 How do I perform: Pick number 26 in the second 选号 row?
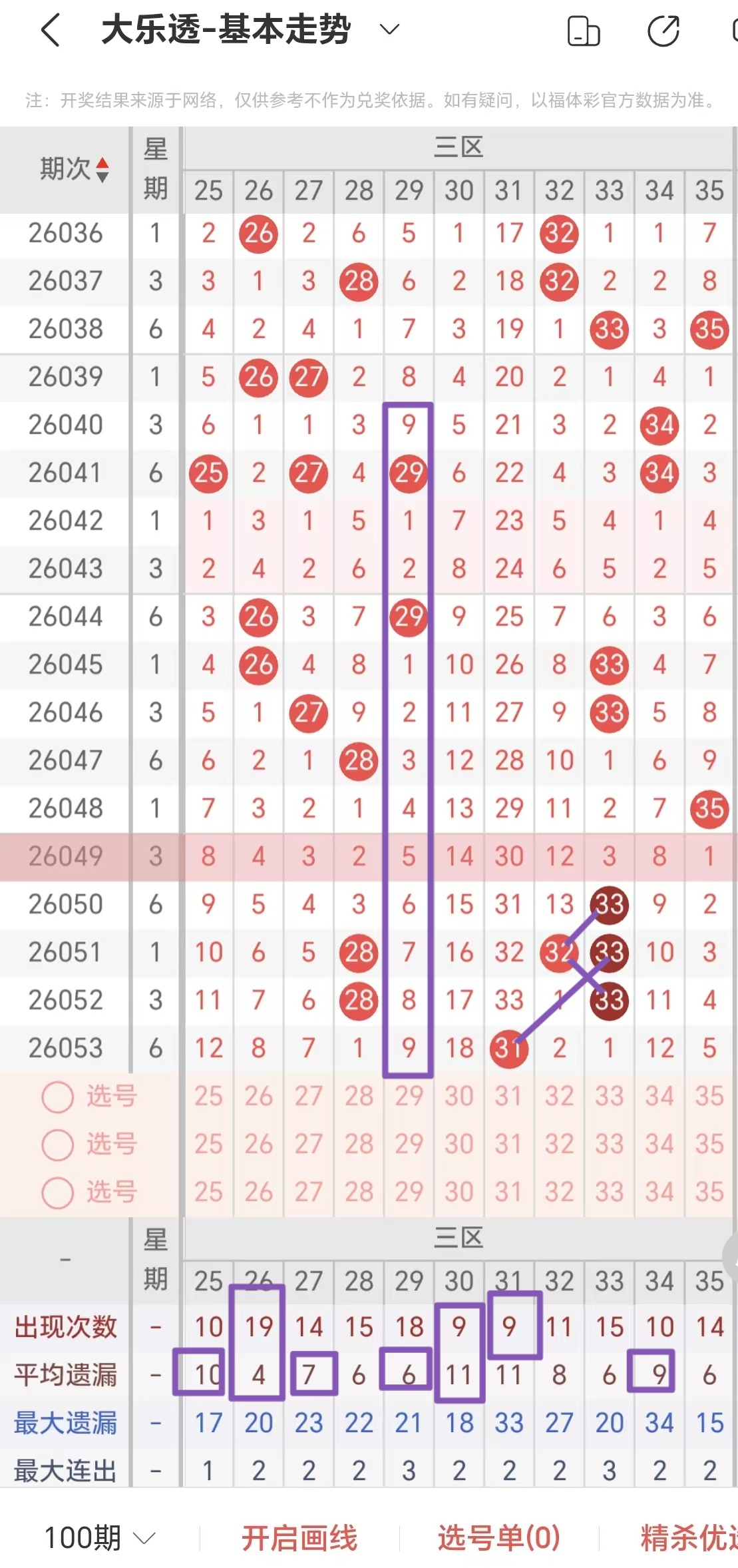point(258,1144)
